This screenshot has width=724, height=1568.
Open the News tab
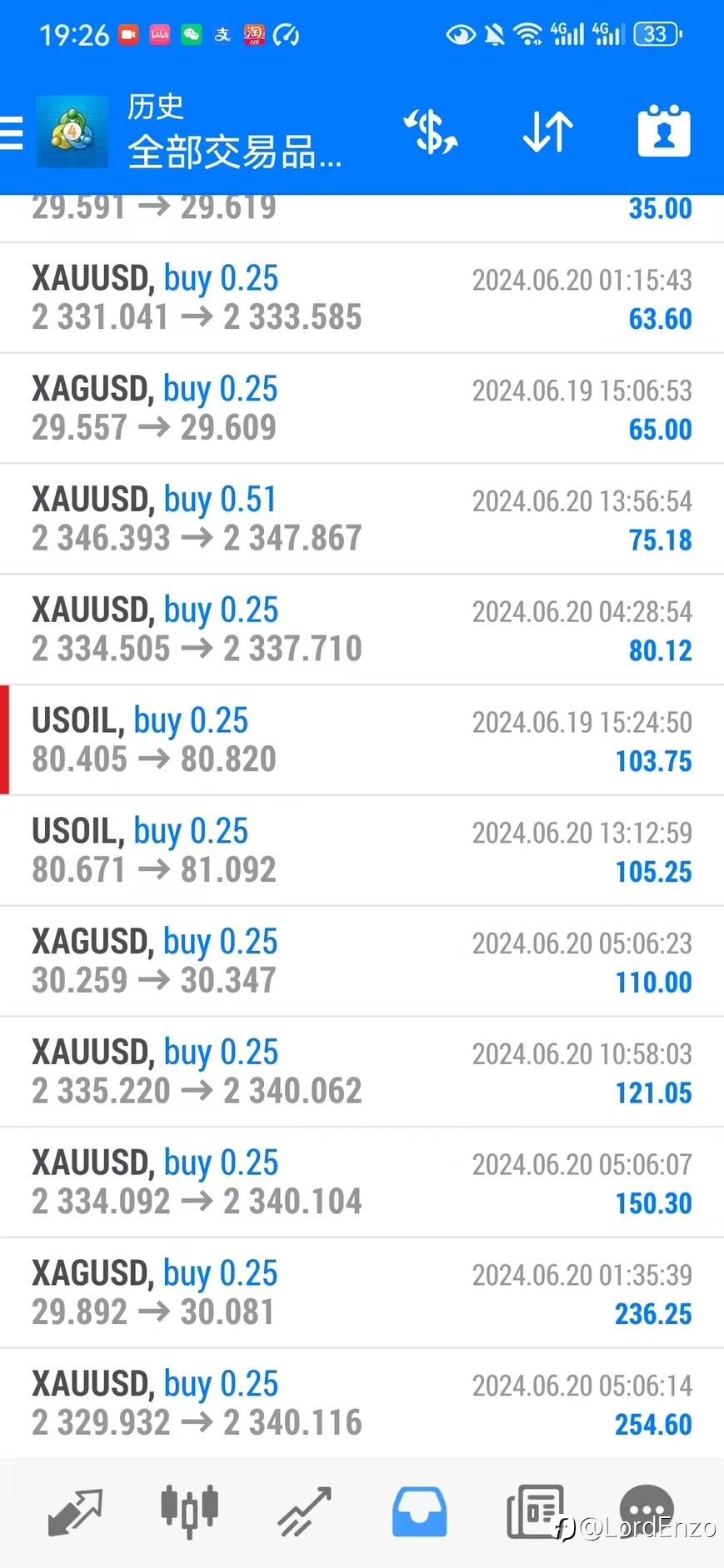(x=534, y=1511)
